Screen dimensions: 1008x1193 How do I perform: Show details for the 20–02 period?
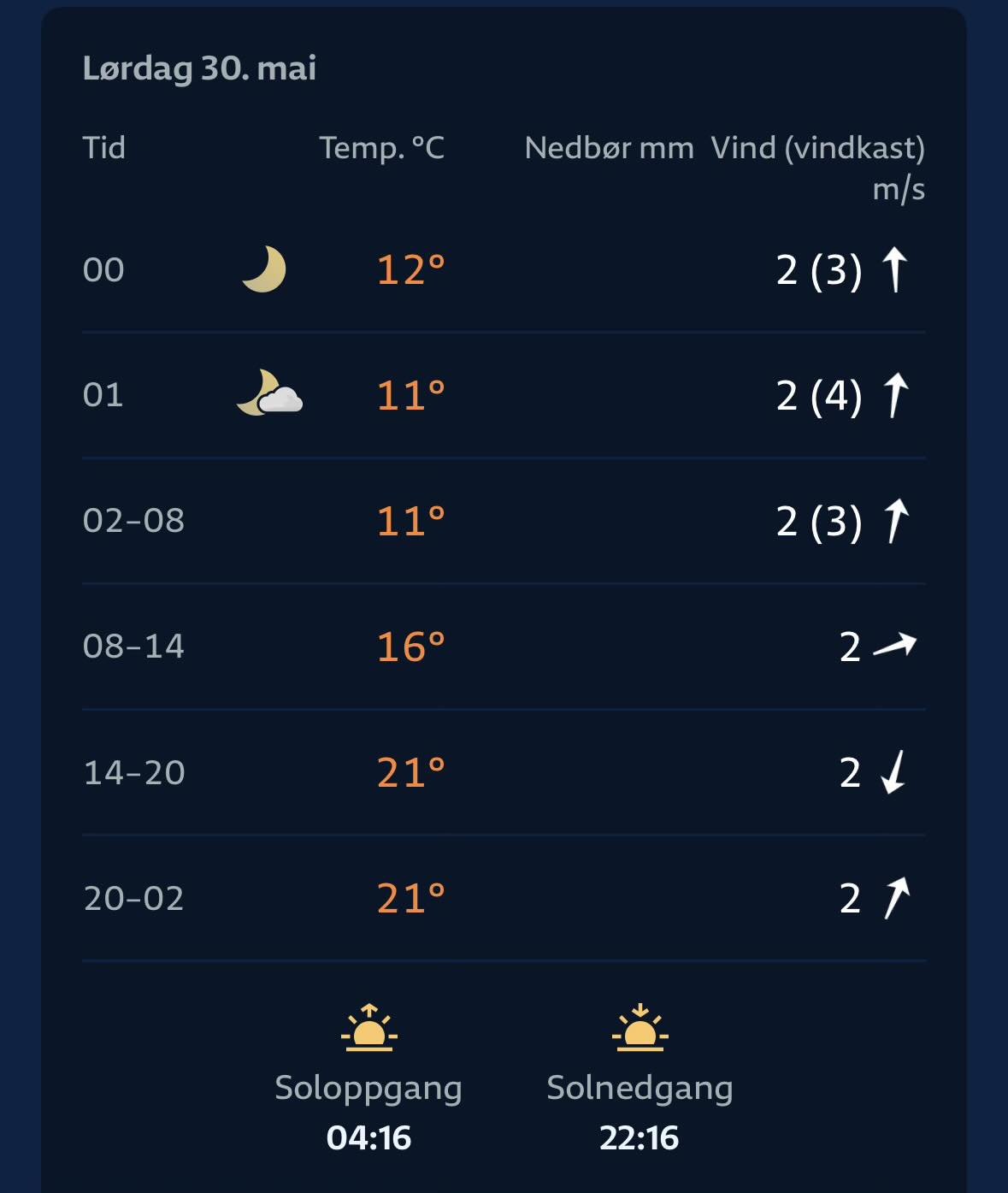coord(504,898)
